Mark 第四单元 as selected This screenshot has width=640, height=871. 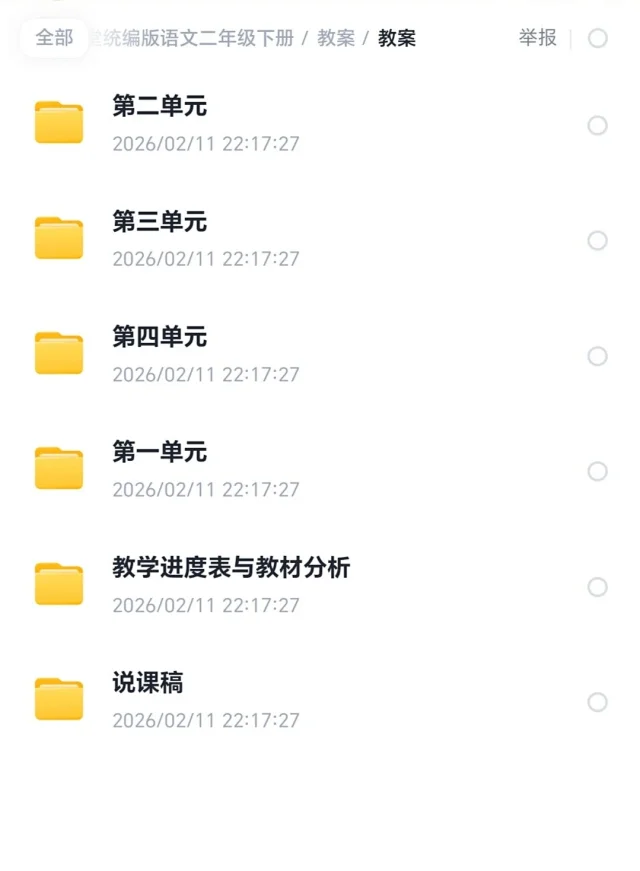597,356
